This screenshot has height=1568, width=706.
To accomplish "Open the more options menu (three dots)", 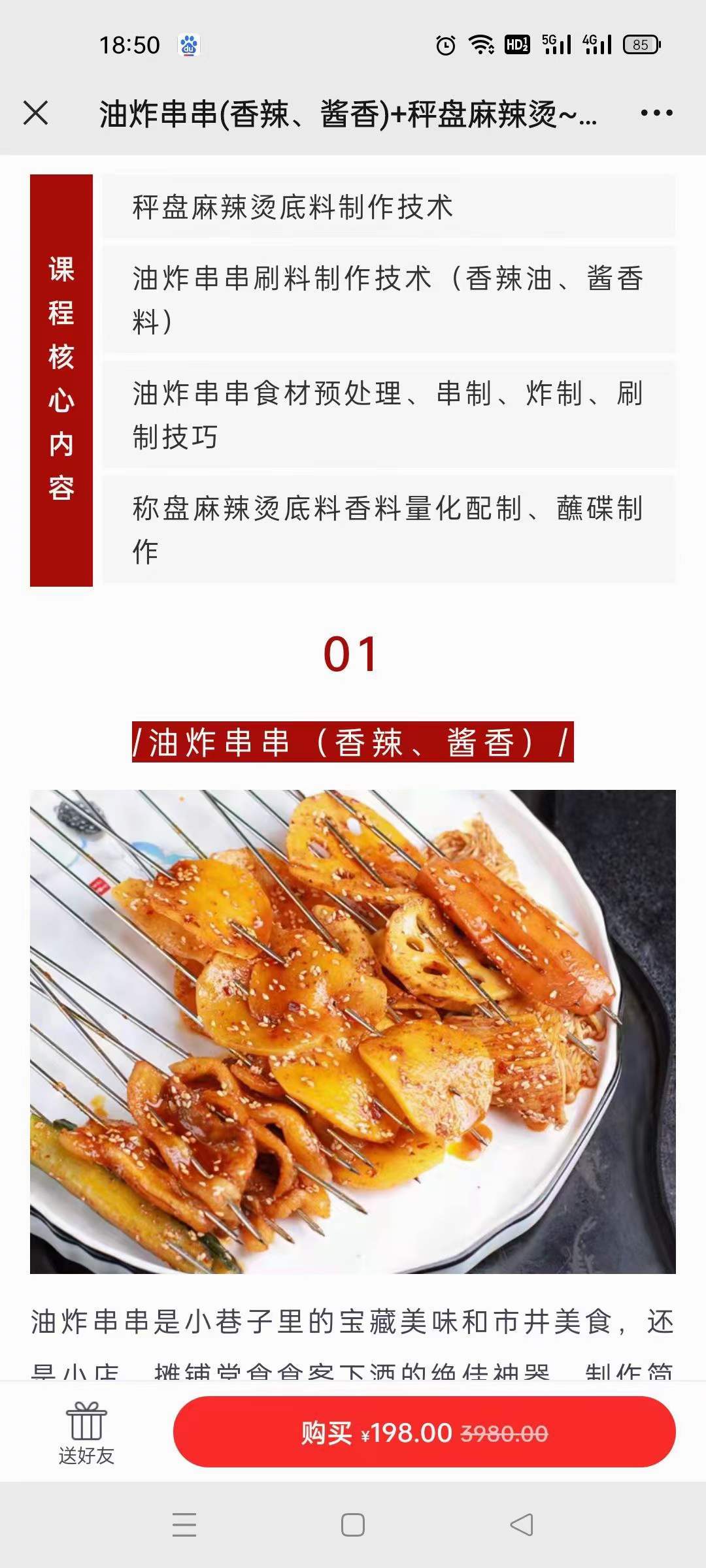I will 657,112.
